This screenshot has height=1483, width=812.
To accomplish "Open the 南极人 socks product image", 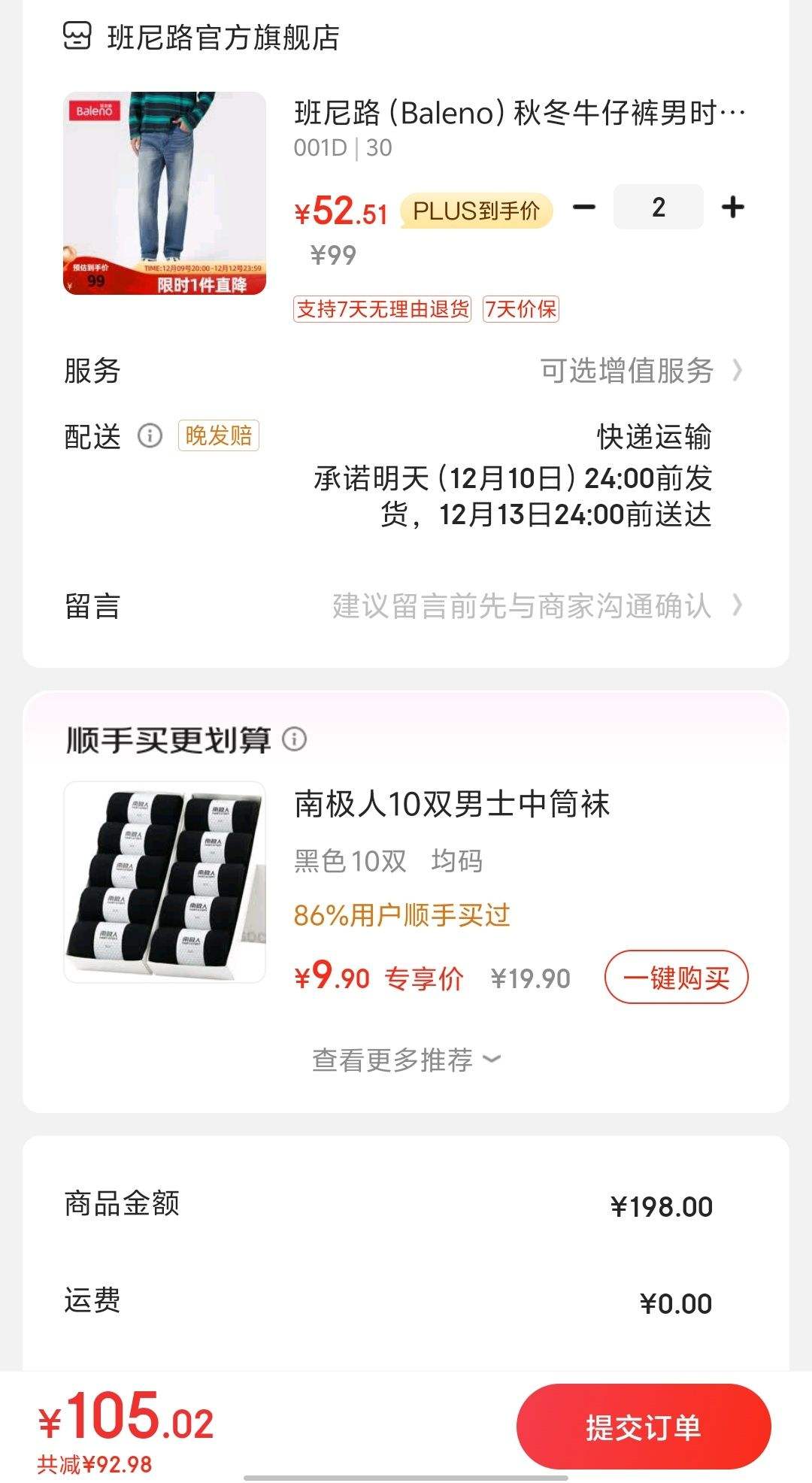I will click(165, 882).
